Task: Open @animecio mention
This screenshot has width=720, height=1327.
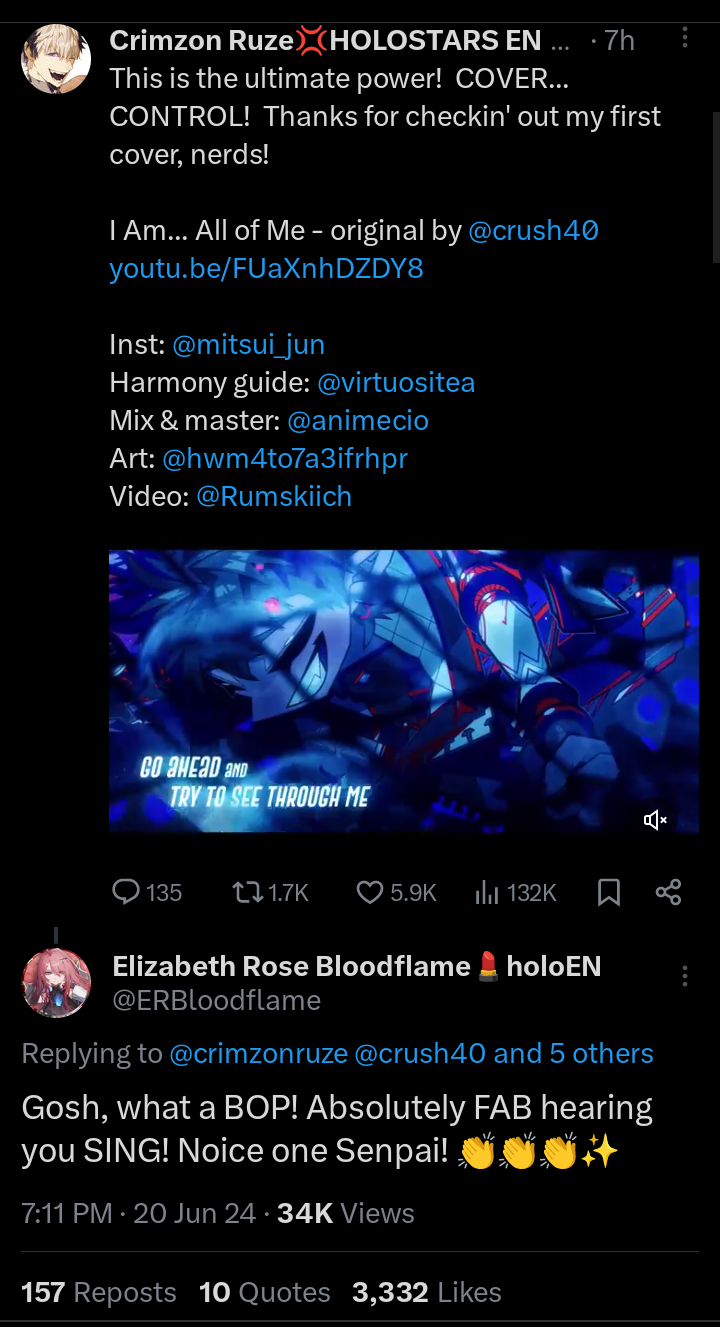Action: (358, 421)
